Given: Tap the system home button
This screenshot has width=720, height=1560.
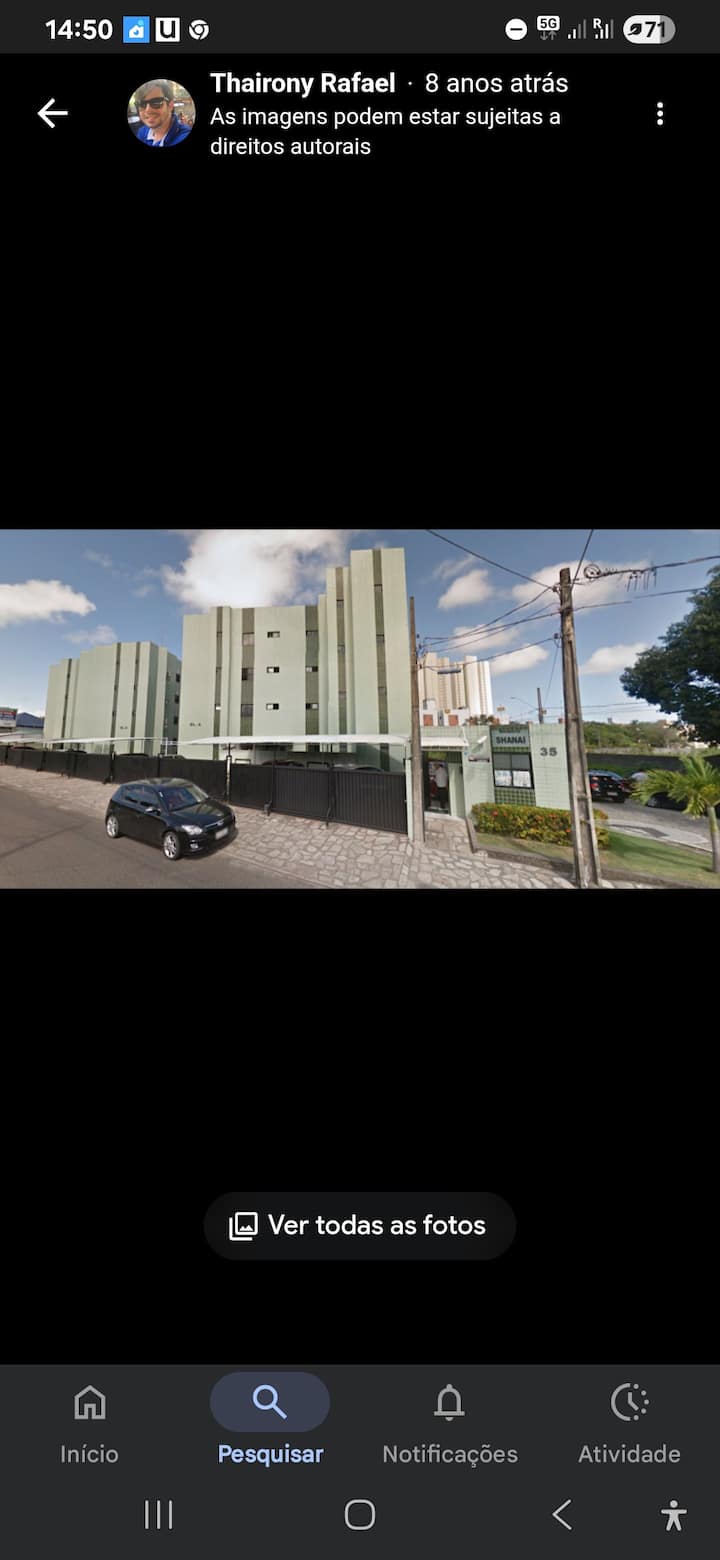Looking at the screenshot, I should click(x=360, y=1515).
